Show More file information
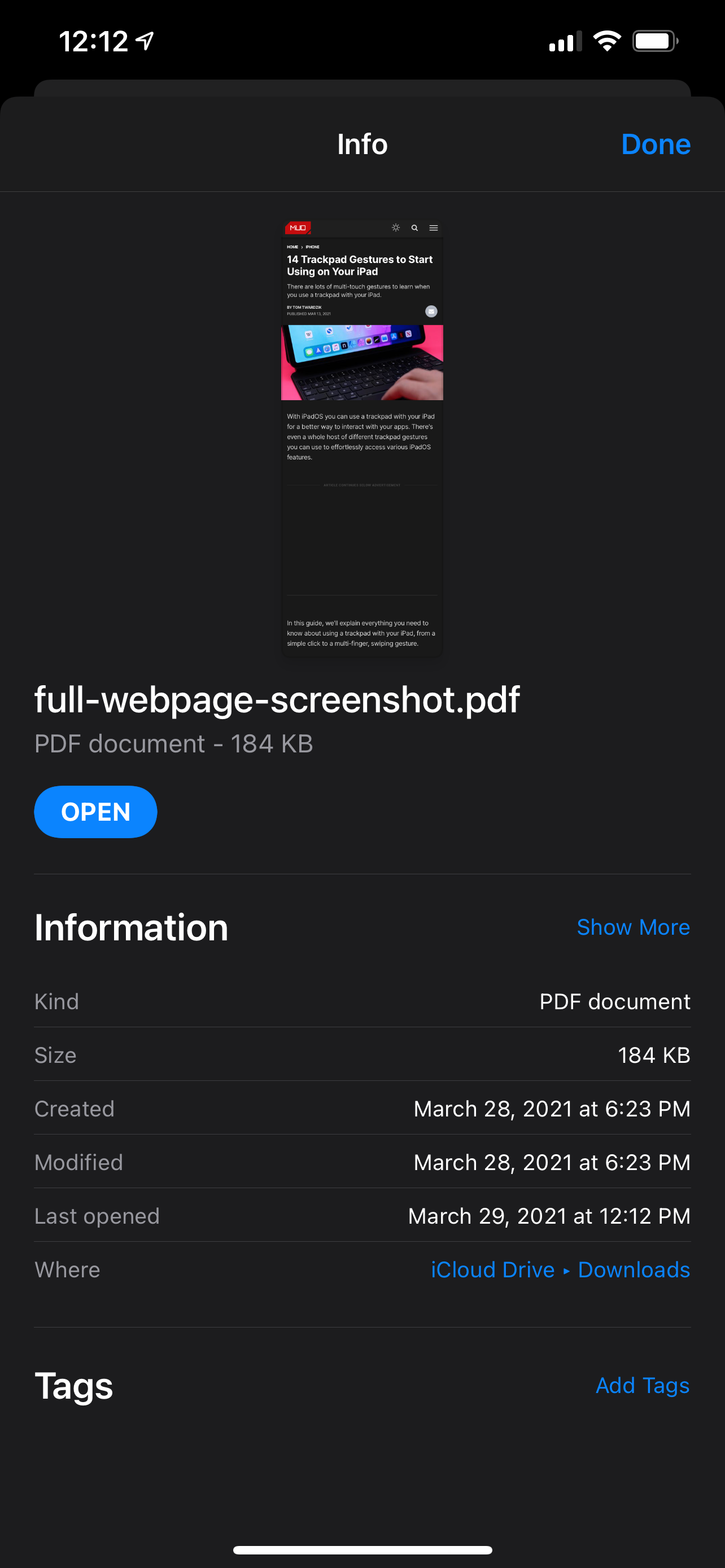 point(632,926)
